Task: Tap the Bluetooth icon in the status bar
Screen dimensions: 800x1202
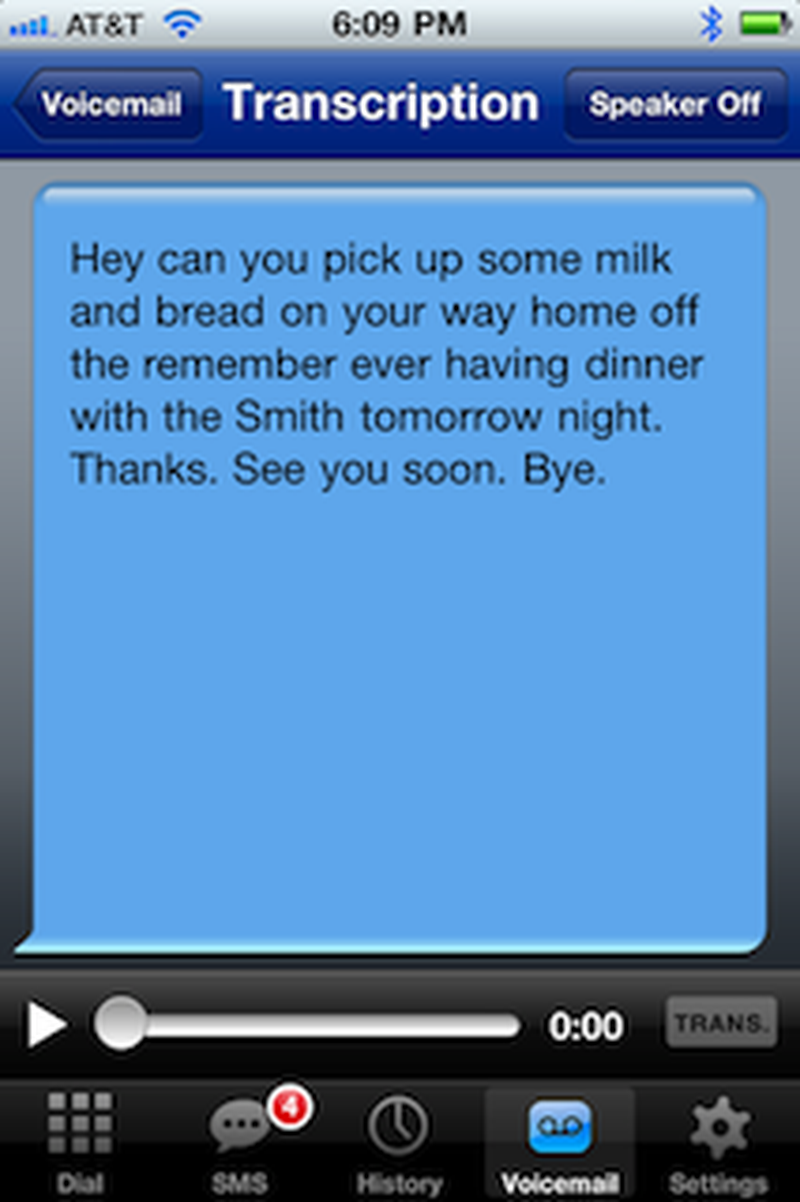Action: pos(712,22)
